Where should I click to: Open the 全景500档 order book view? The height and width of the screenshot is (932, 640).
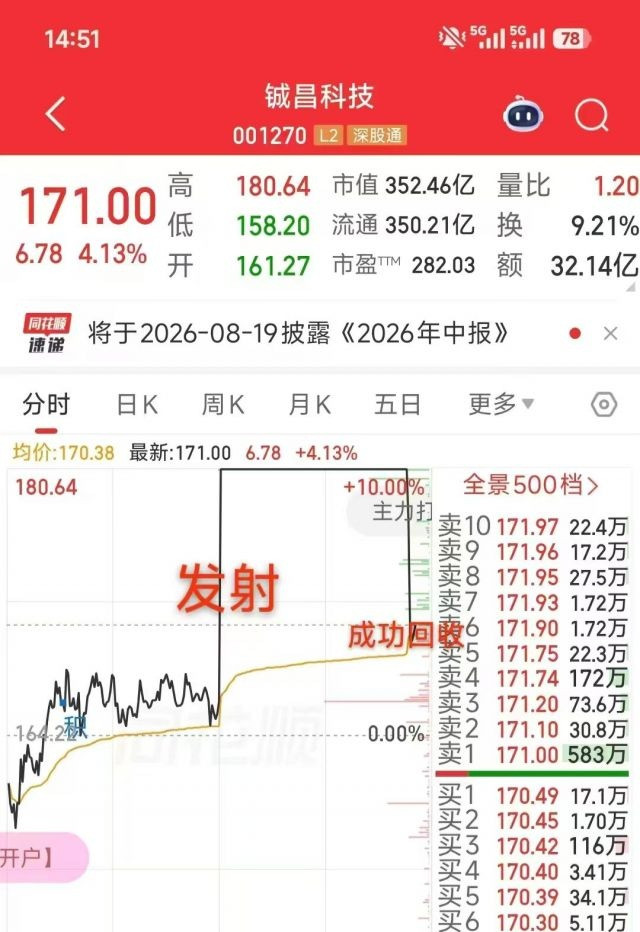tap(530, 485)
